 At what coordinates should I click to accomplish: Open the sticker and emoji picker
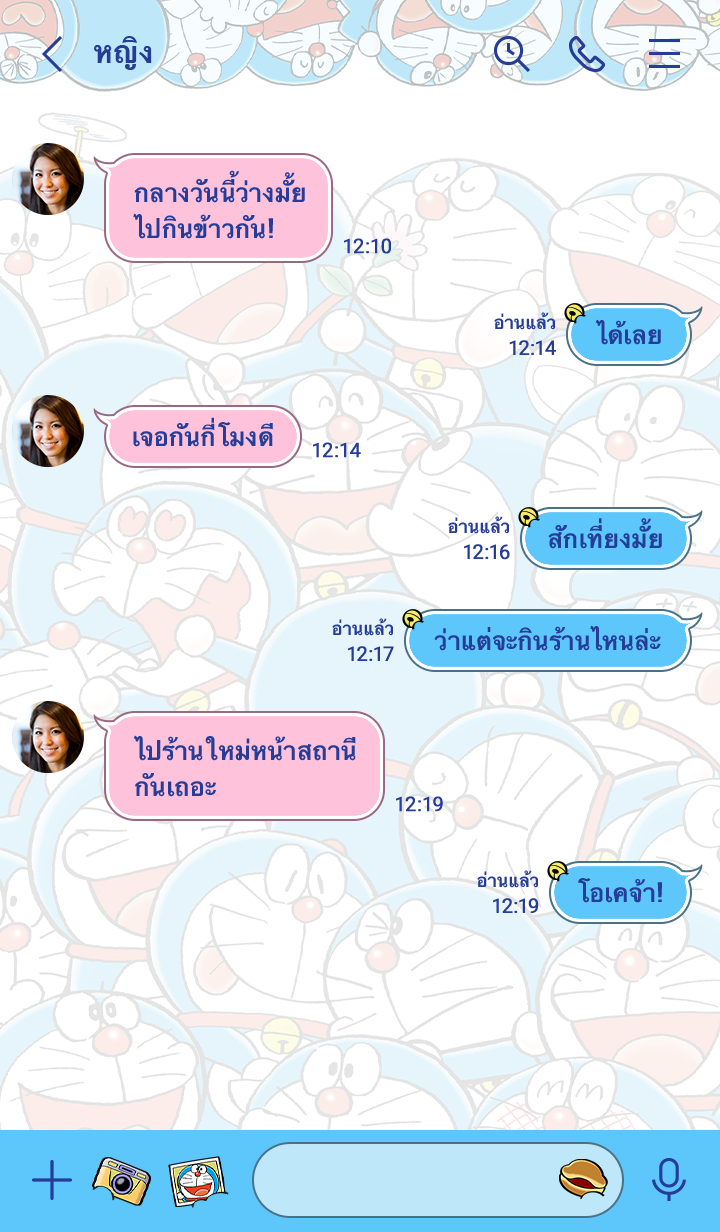[x=583, y=1180]
